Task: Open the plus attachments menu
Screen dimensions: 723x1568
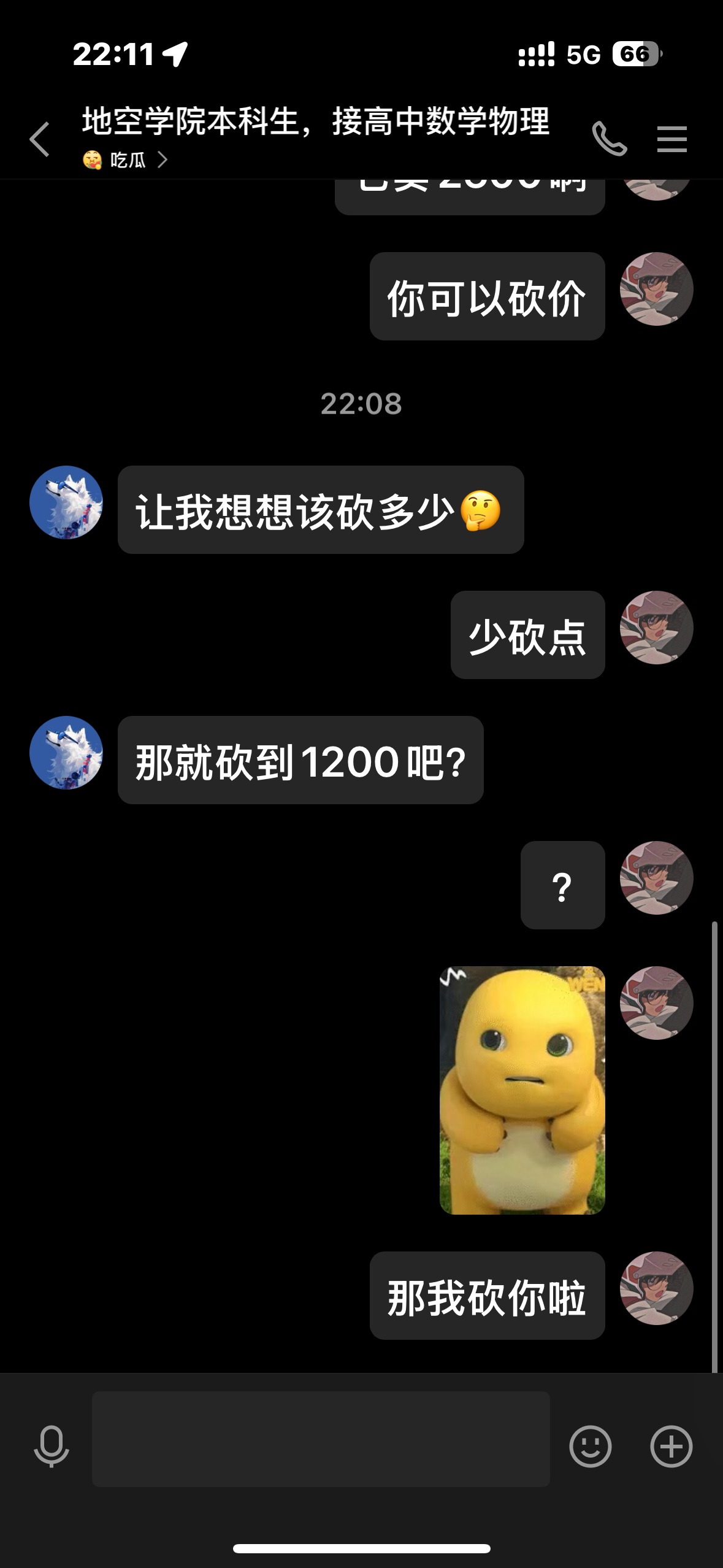Action: point(671,1446)
